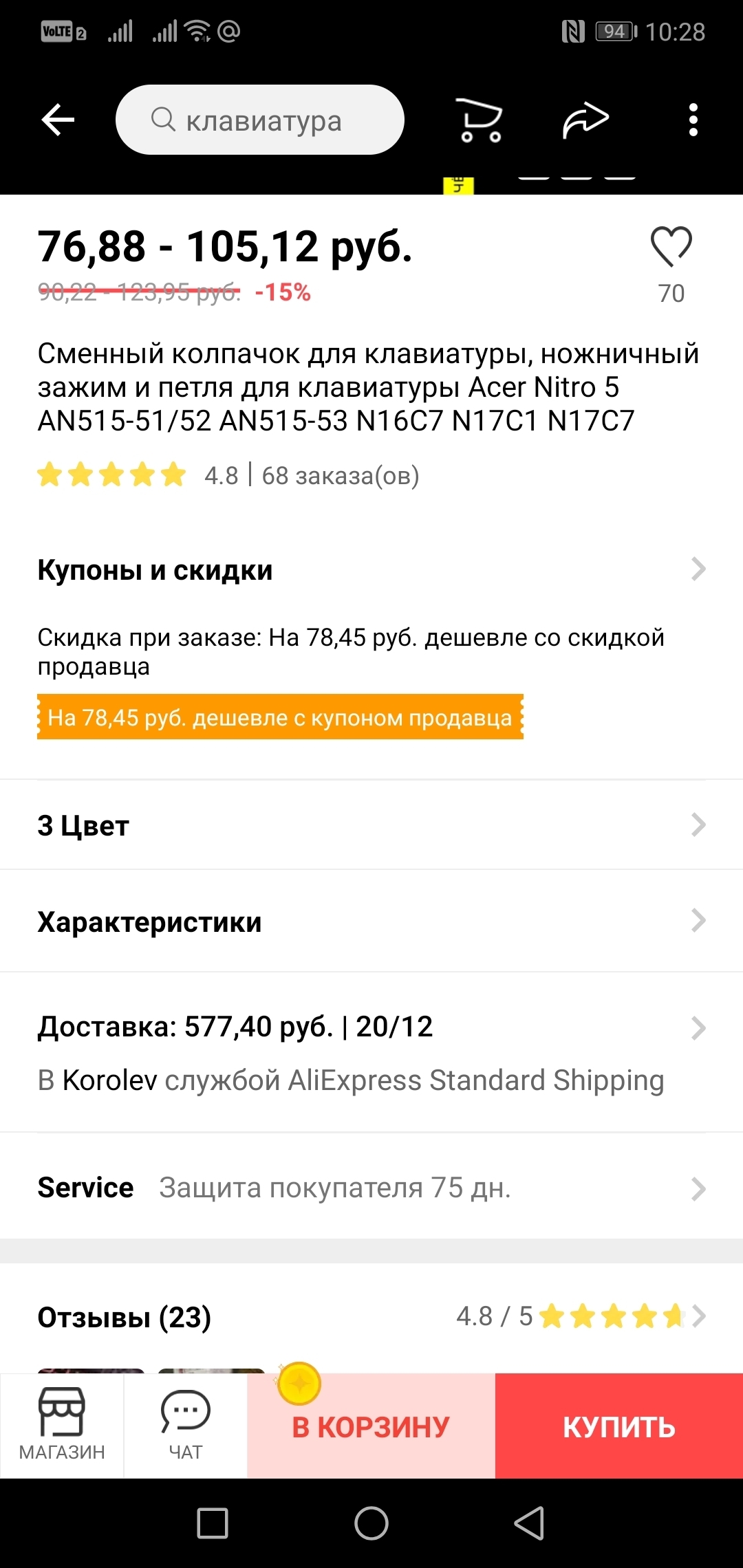Choose from 3 Цвет options
The width and height of the screenshot is (743, 1568).
371,825
